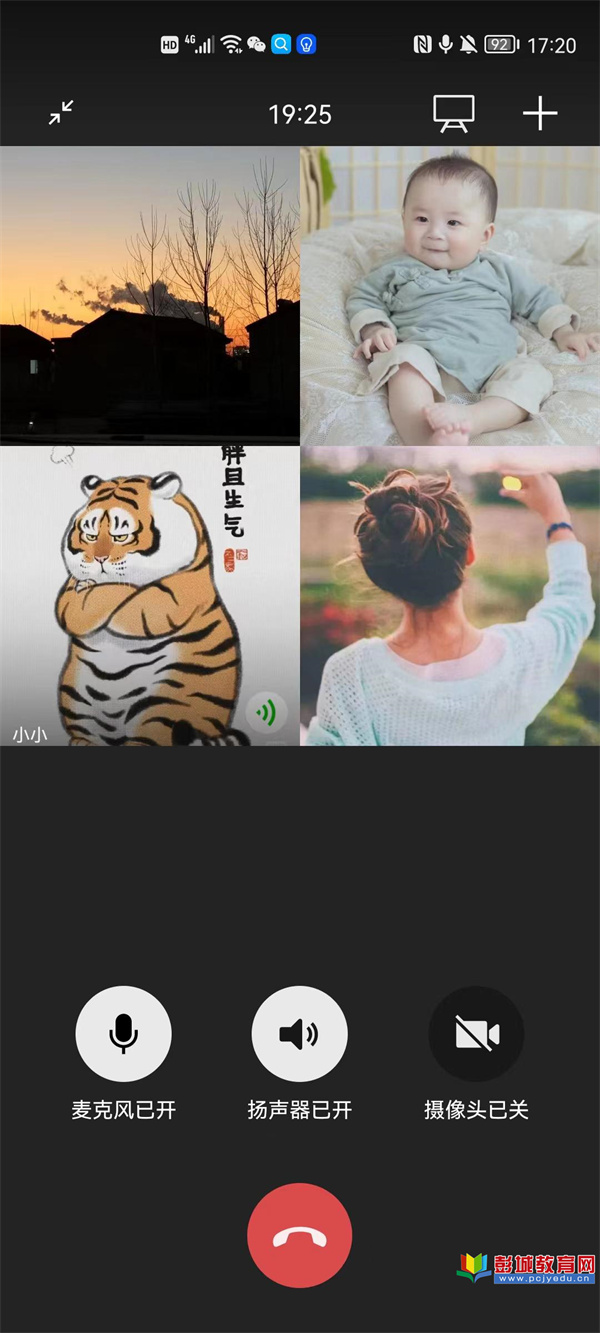
Task: Hang up the group call
Action: pos(300,1236)
